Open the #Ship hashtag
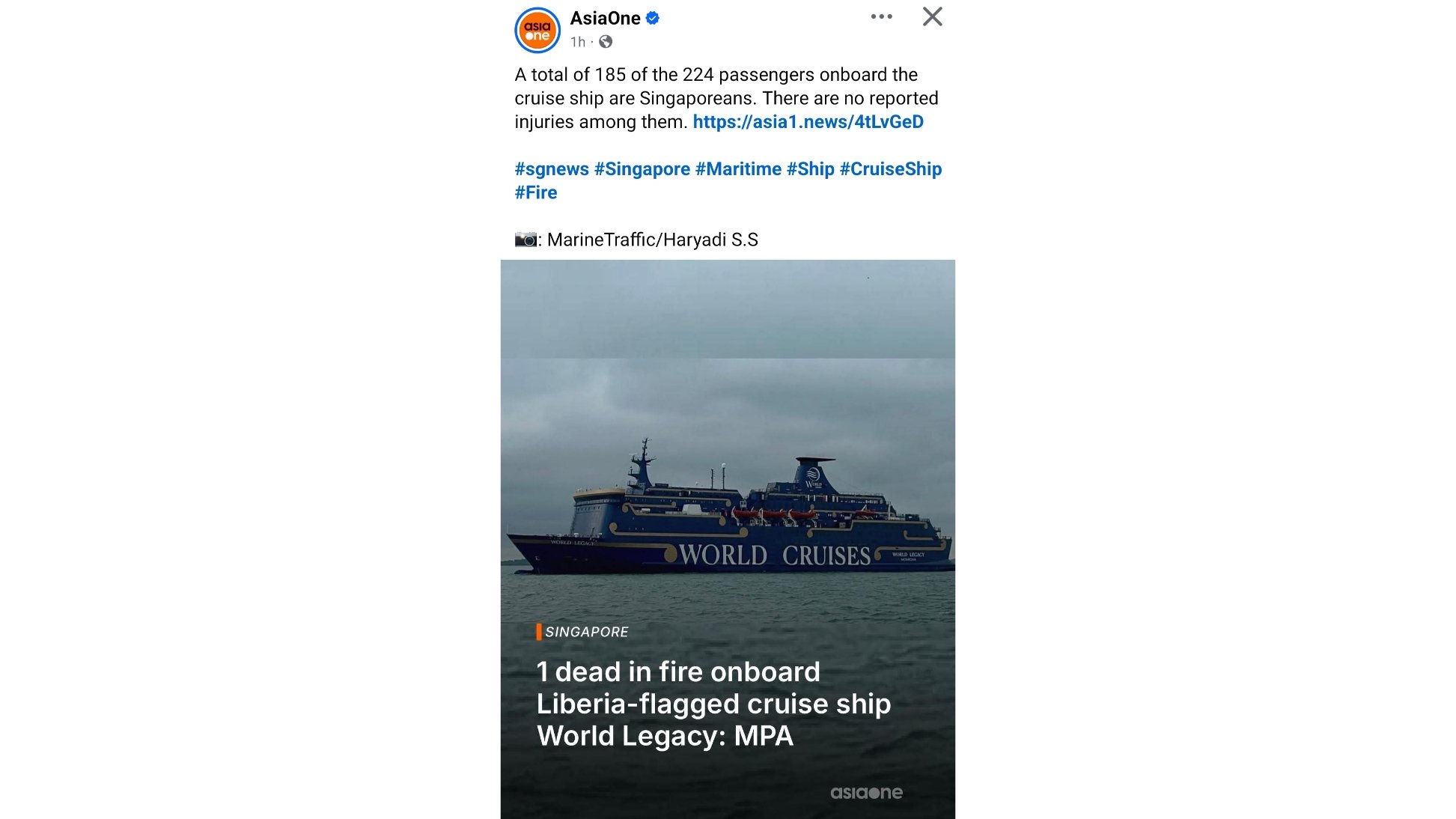 810,169
